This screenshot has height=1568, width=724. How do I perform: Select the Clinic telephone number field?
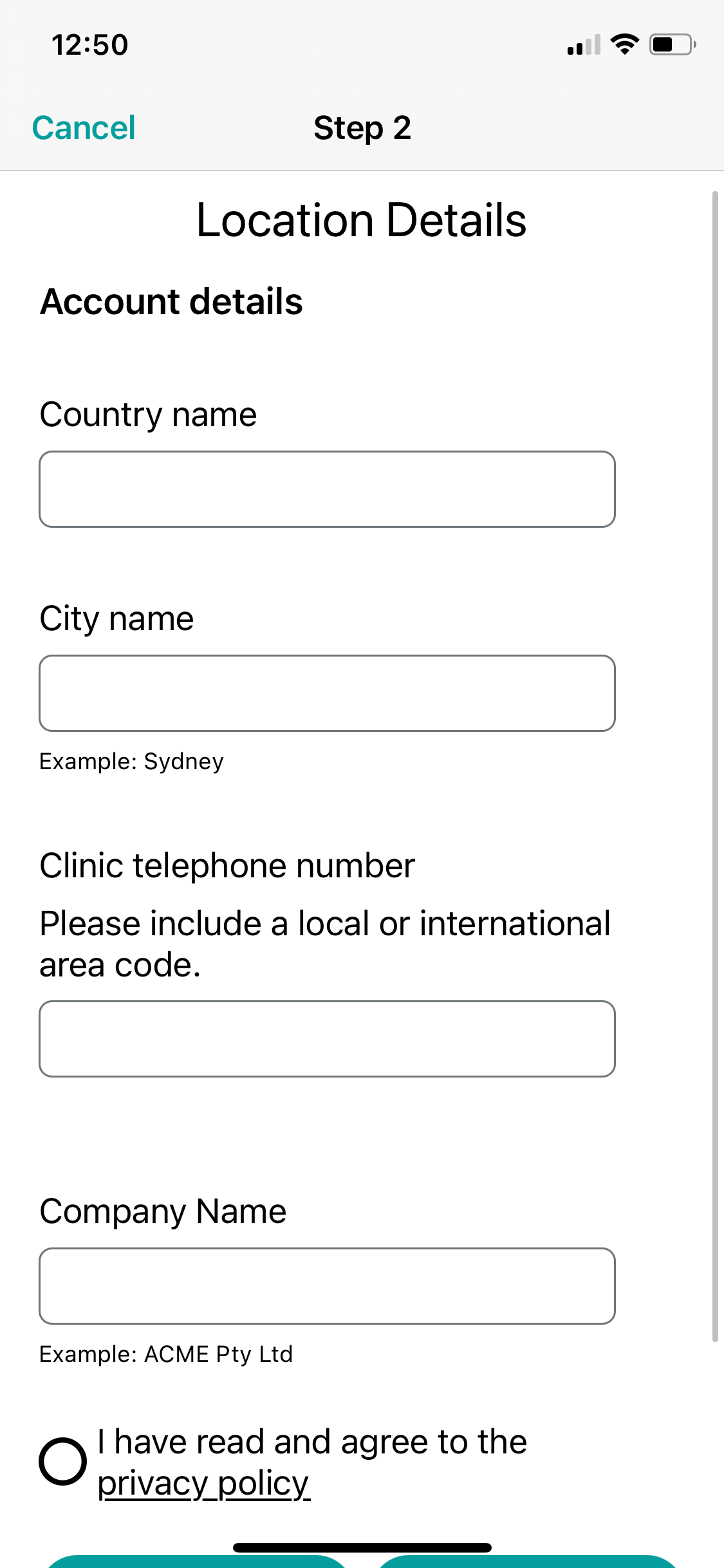coord(327,1039)
